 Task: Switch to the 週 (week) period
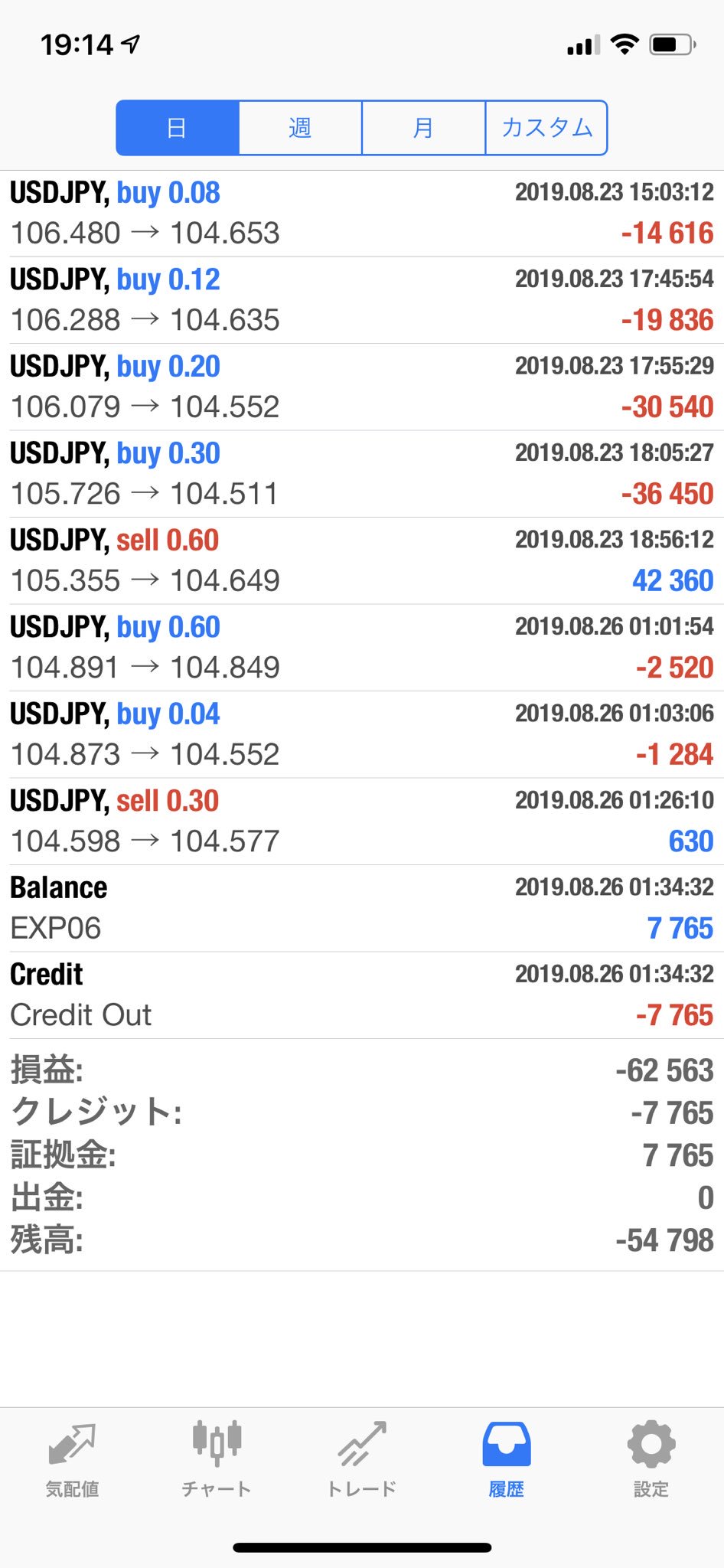coord(300,128)
